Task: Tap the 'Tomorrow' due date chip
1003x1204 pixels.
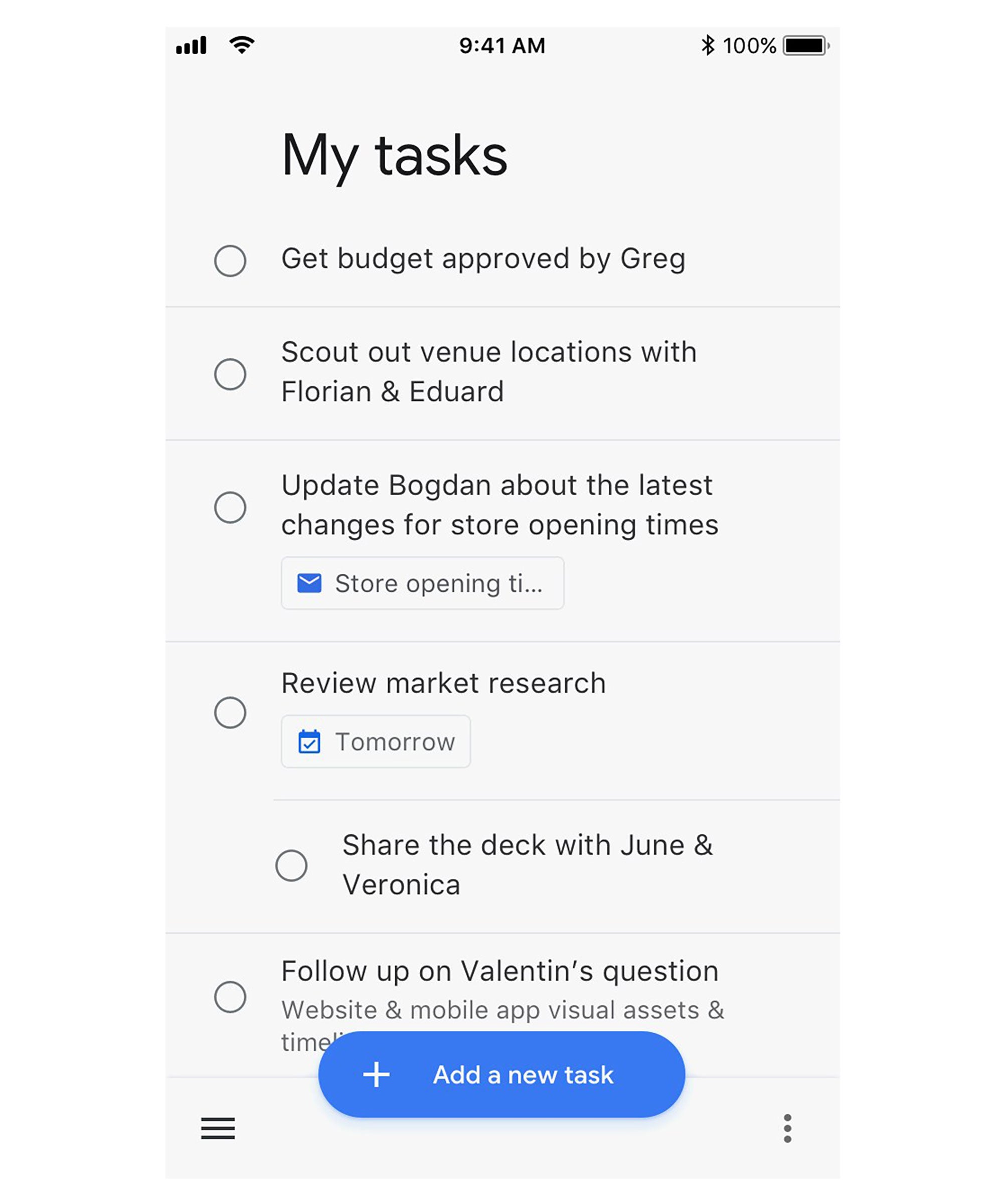Action: [376, 741]
